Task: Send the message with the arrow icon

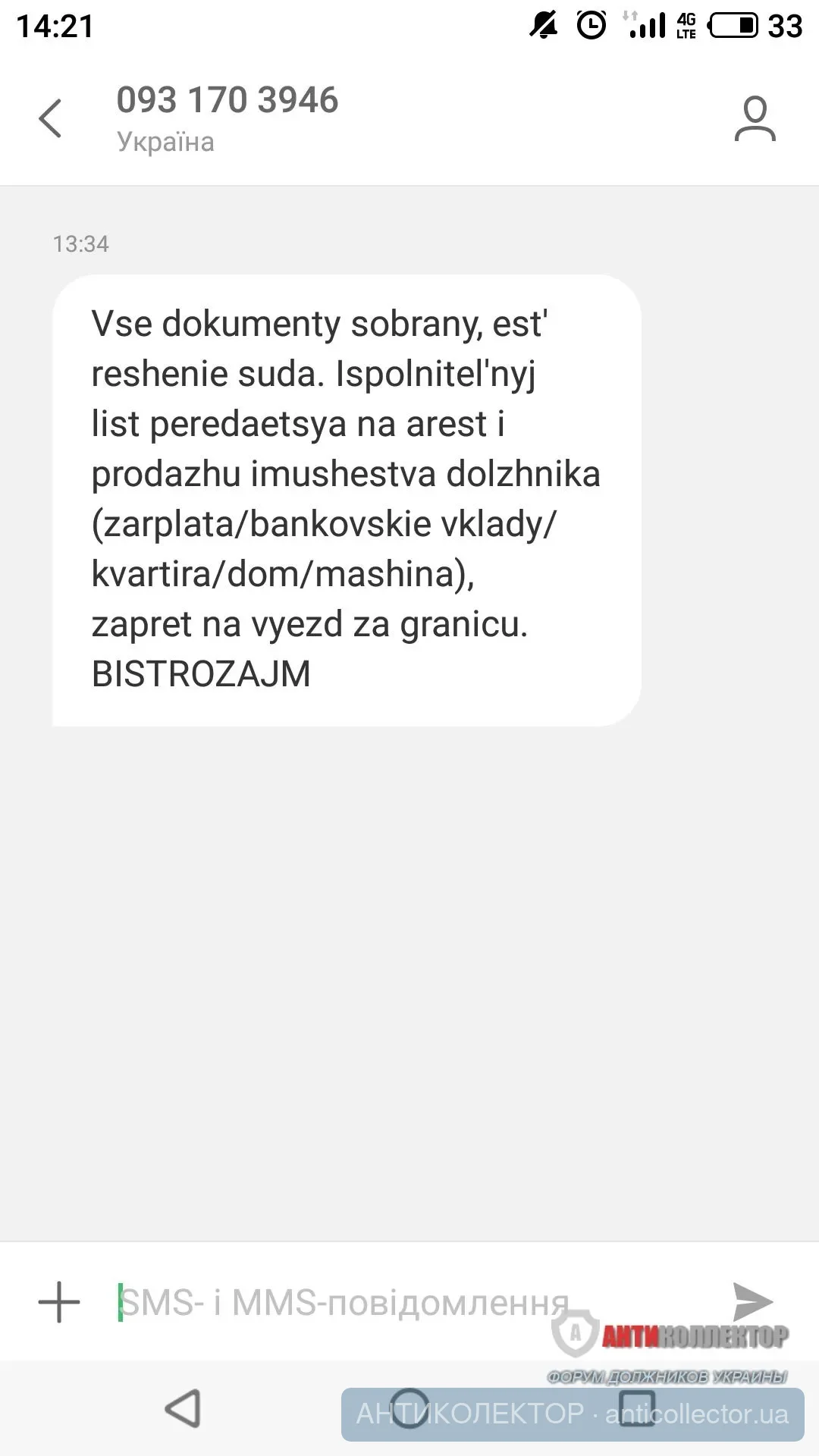Action: [752, 1301]
